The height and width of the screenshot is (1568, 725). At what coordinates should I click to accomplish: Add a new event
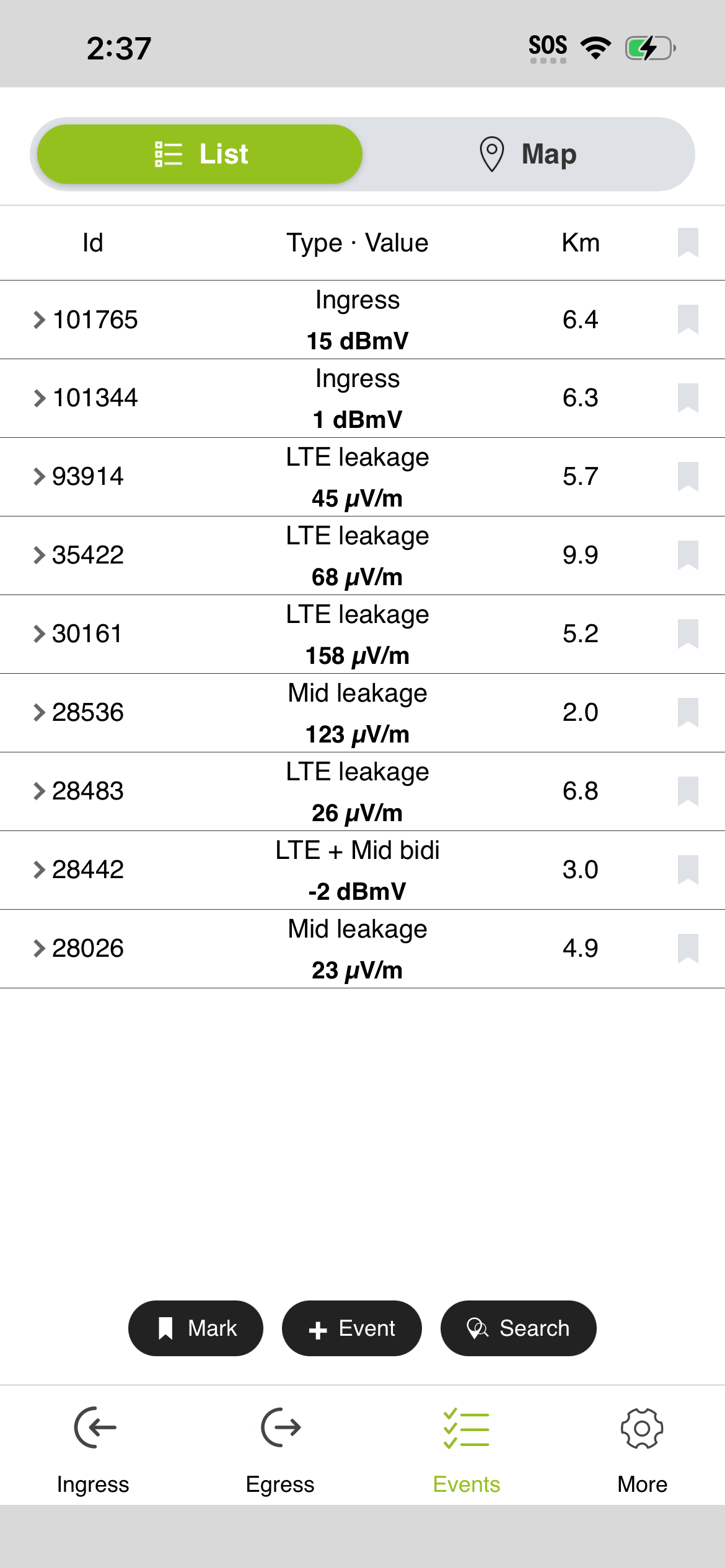coord(352,1328)
